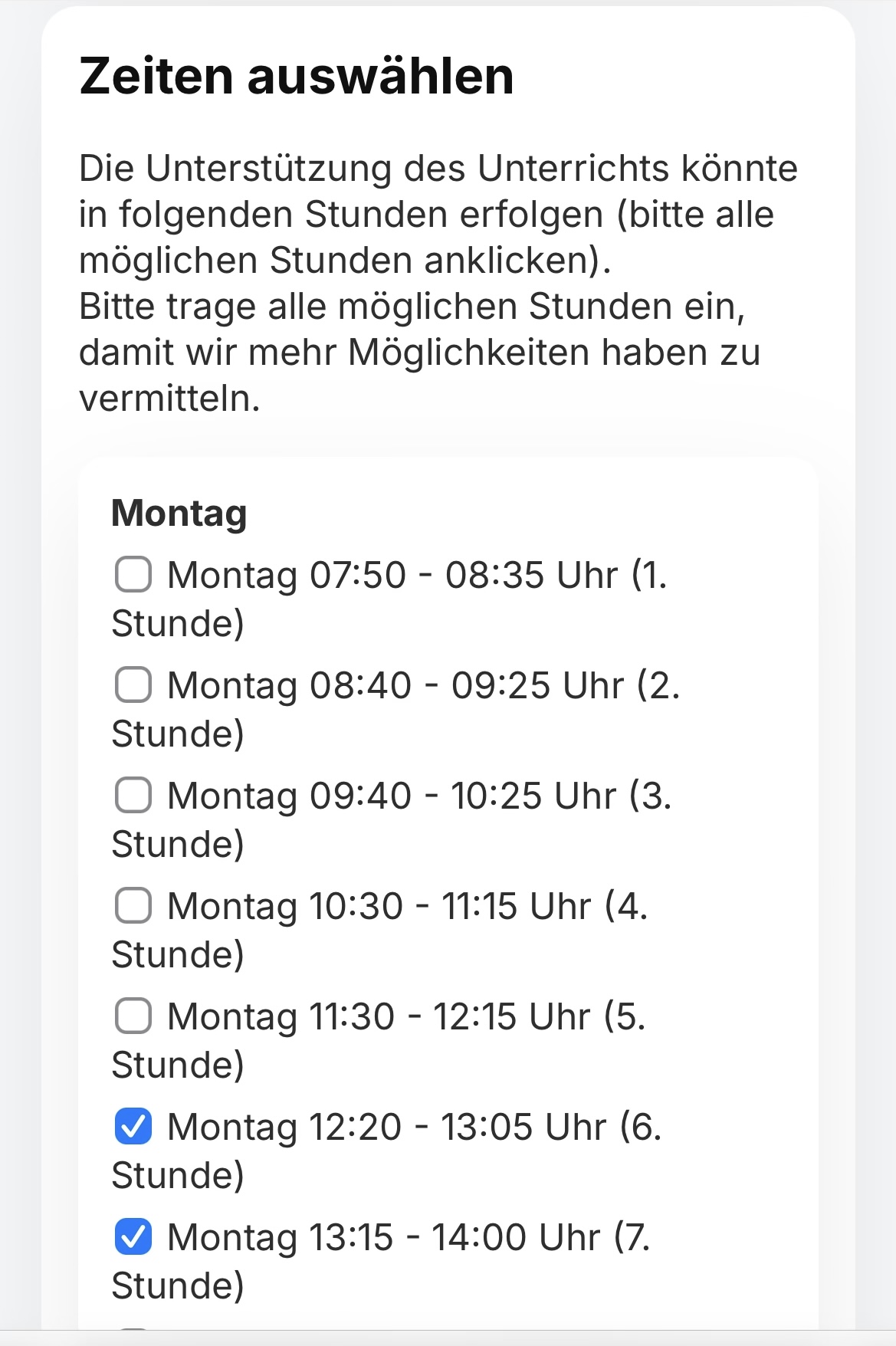
Task: Click the Montag section heading
Action: pyautogui.click(x=180, y=514)
